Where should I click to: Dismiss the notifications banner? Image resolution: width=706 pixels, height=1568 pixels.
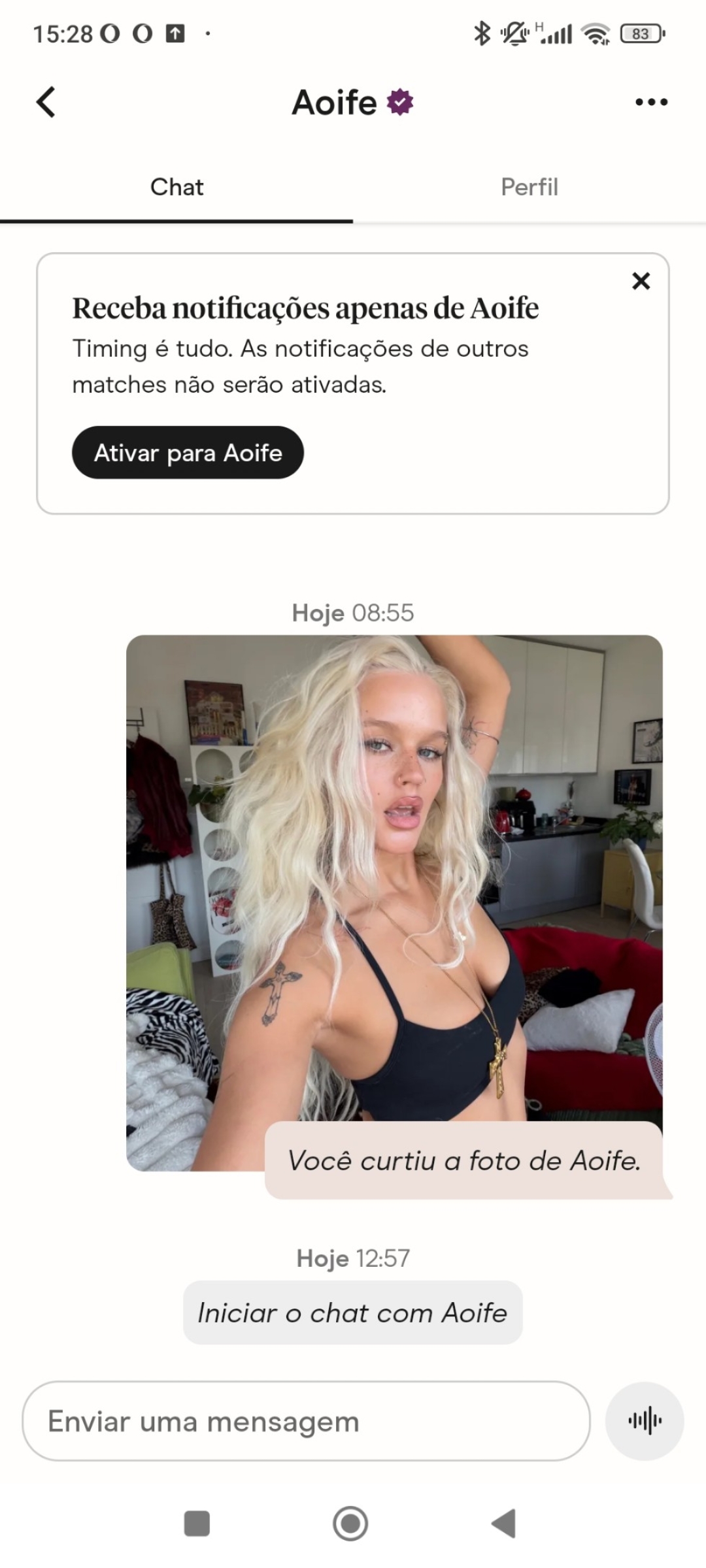[x=641, y=281]
